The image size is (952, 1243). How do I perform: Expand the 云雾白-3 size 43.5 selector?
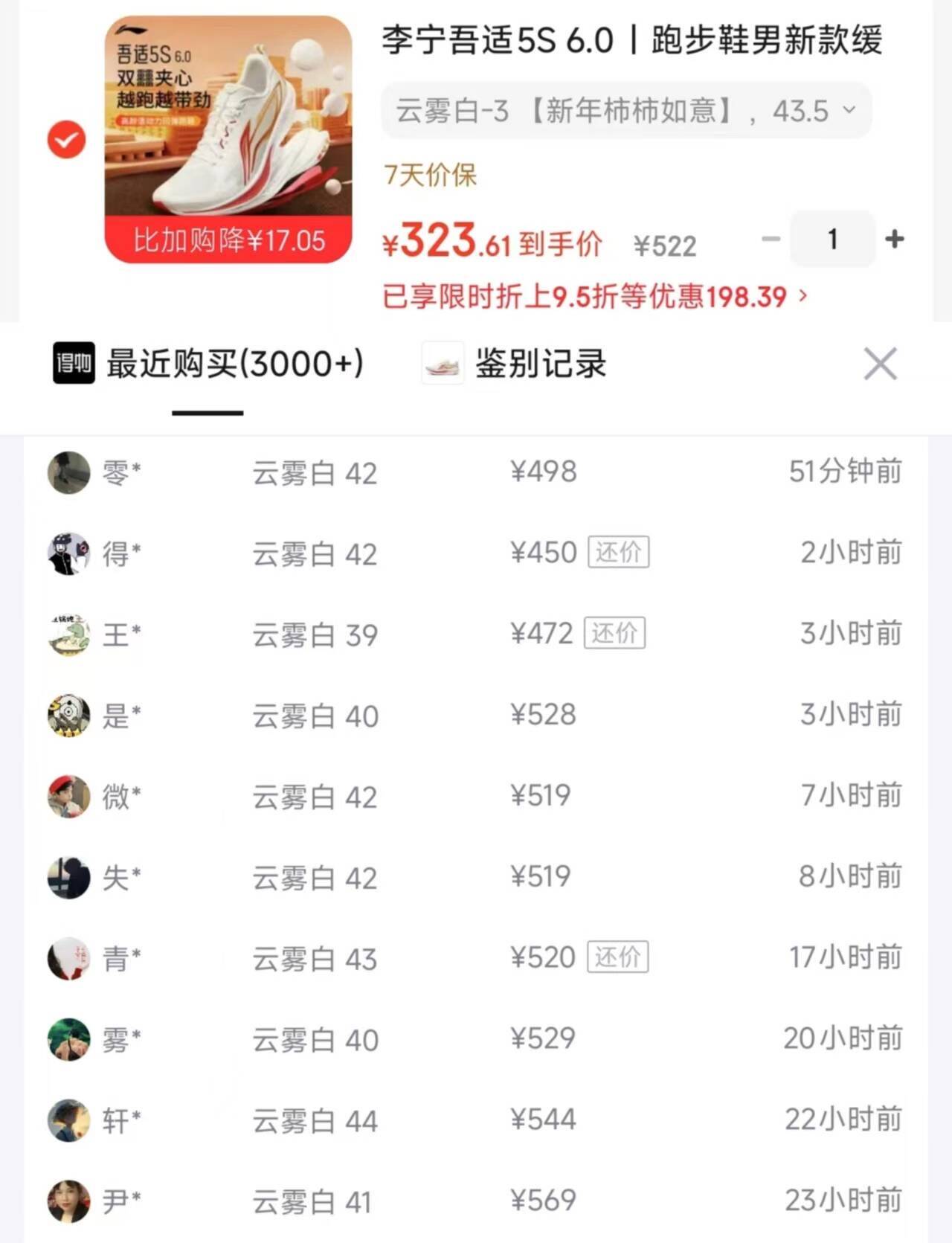point(625,111)
